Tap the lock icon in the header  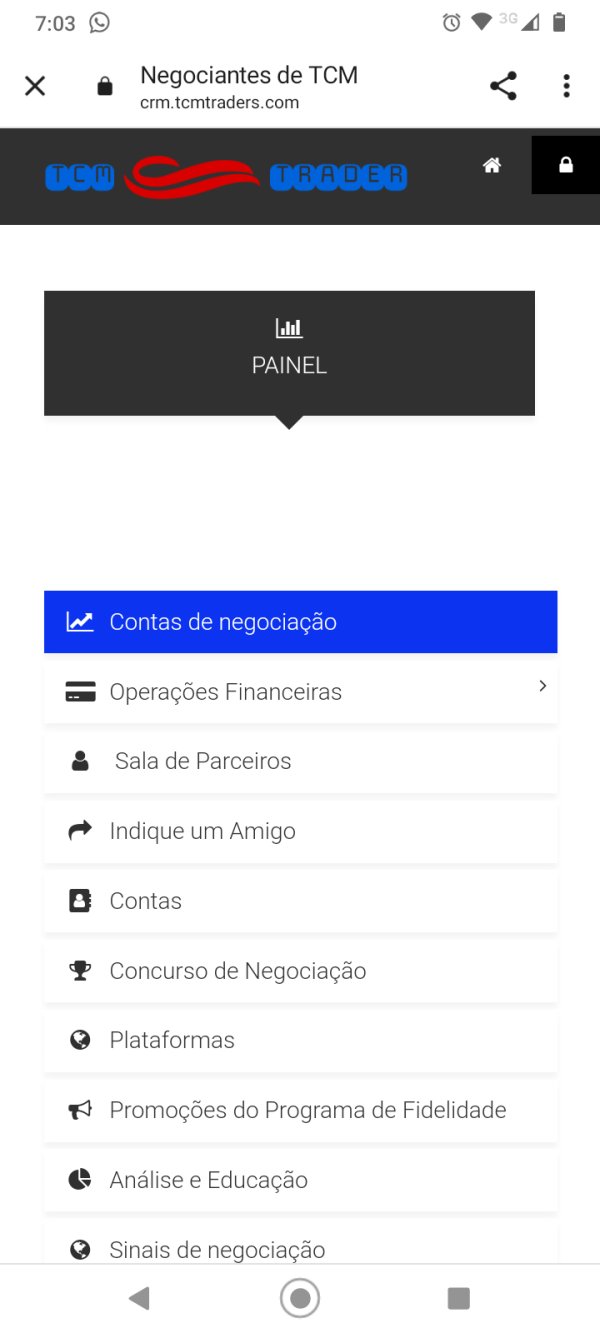pyautogui.click(x=566, y=165)
